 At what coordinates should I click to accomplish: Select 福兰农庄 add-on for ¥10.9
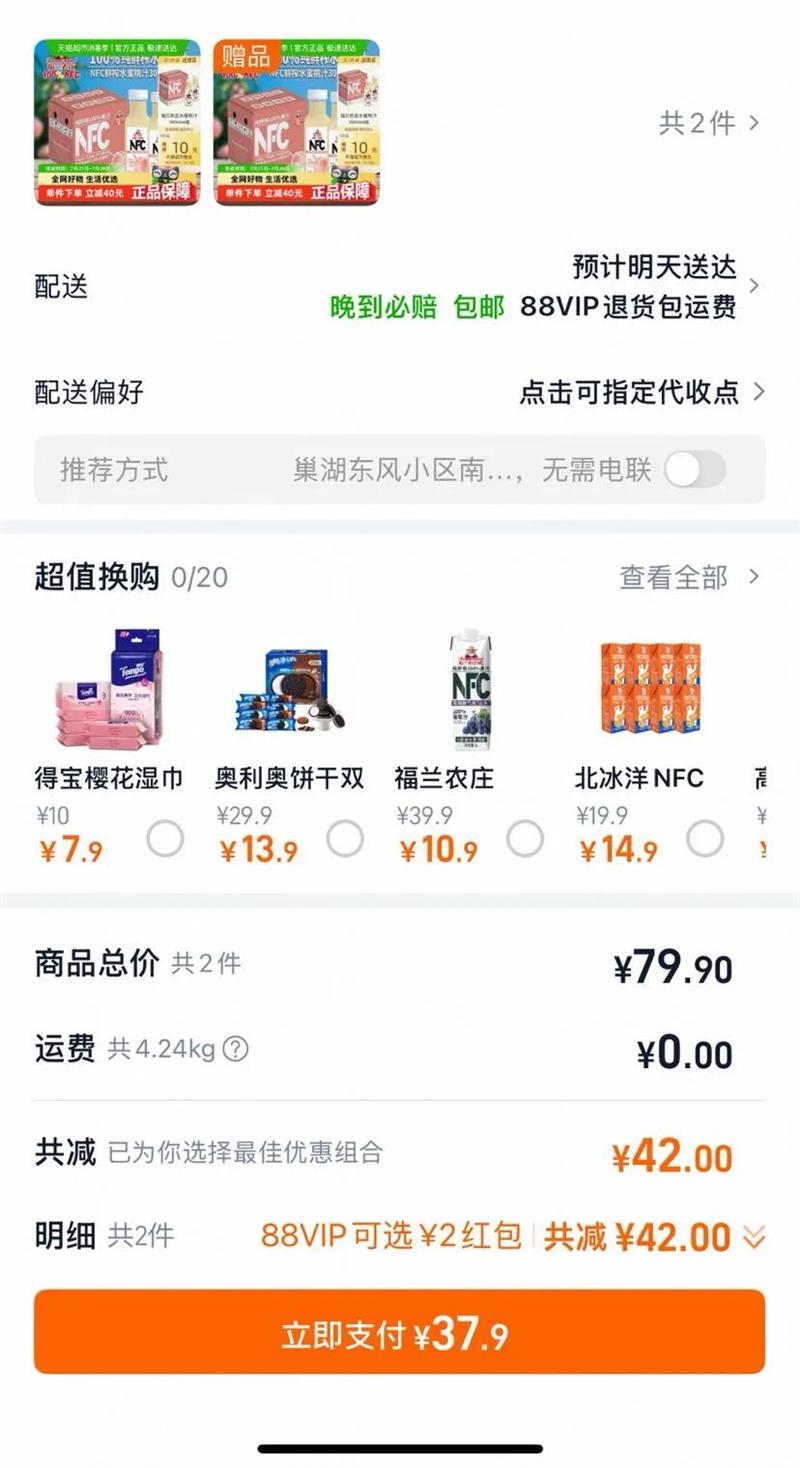pyautogui.click(x=525, y=839)
